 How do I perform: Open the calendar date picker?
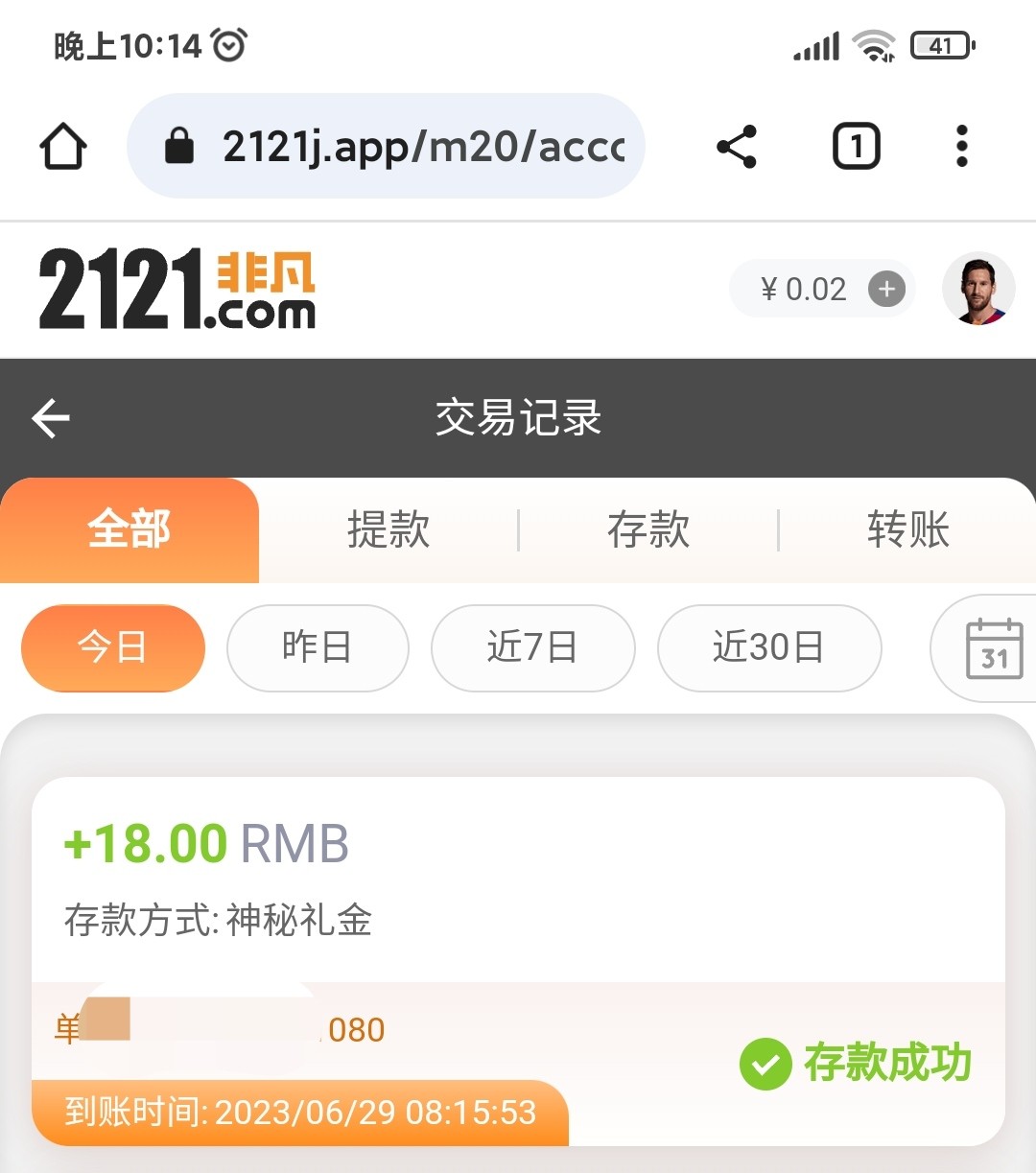[993, 648]
